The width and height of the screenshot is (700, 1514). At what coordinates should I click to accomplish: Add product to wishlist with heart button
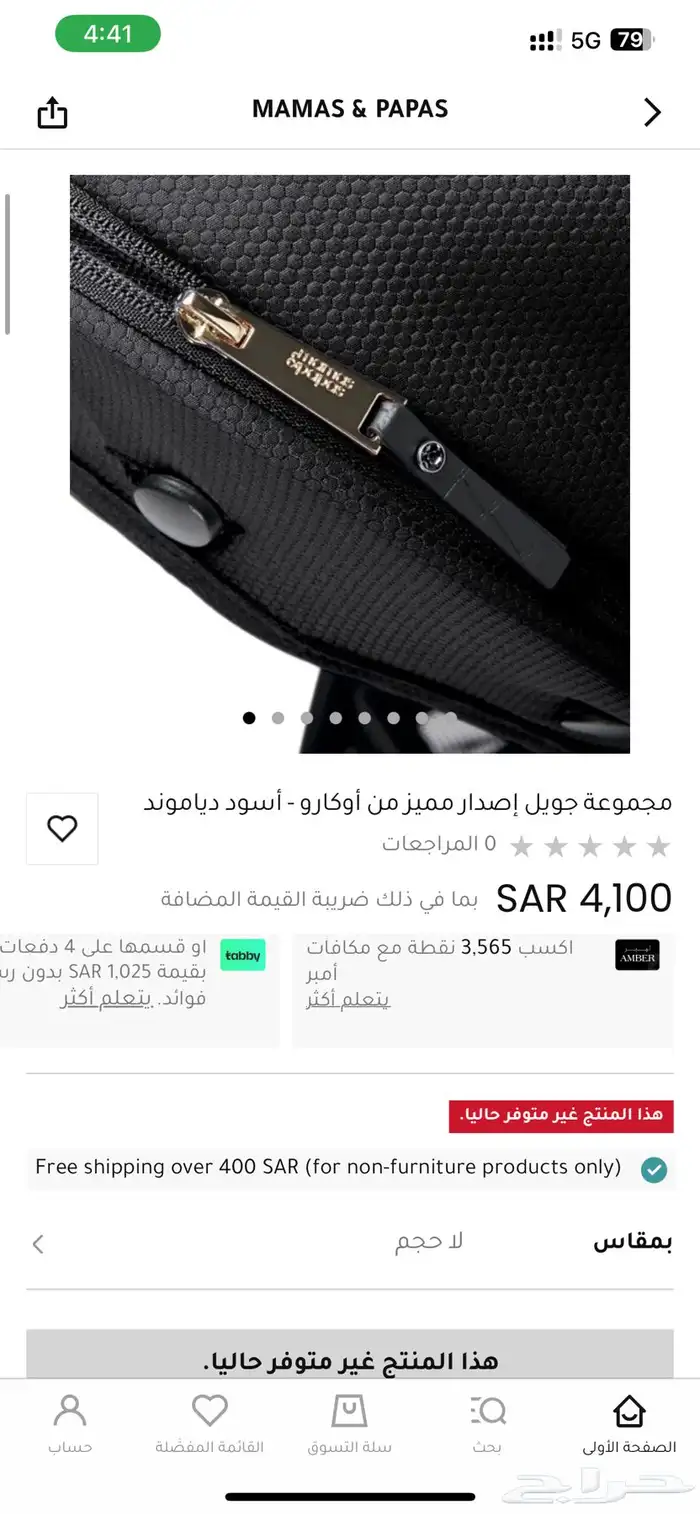[x=62, y=828]
